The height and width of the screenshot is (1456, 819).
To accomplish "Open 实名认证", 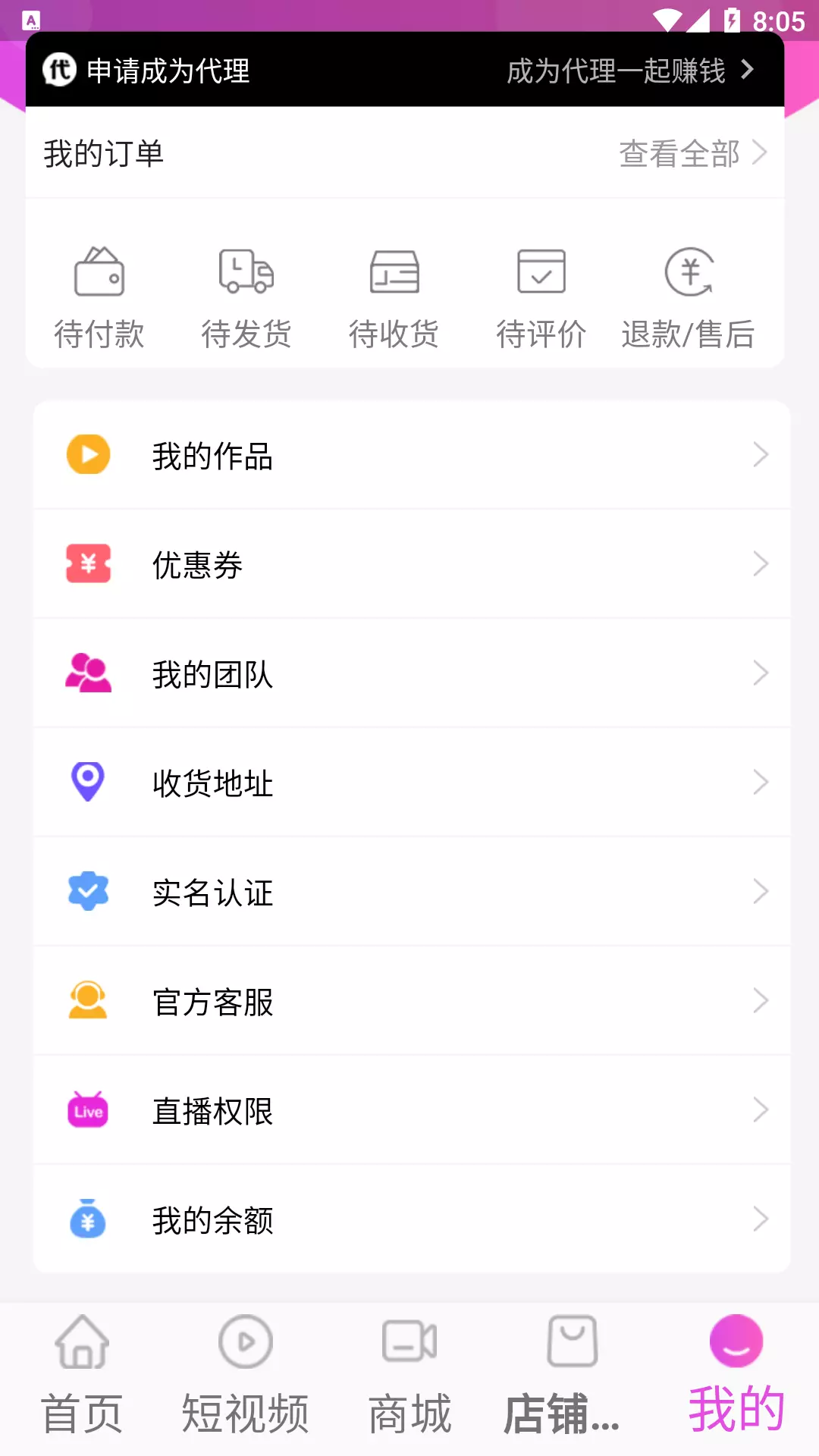I will (412, 892).
